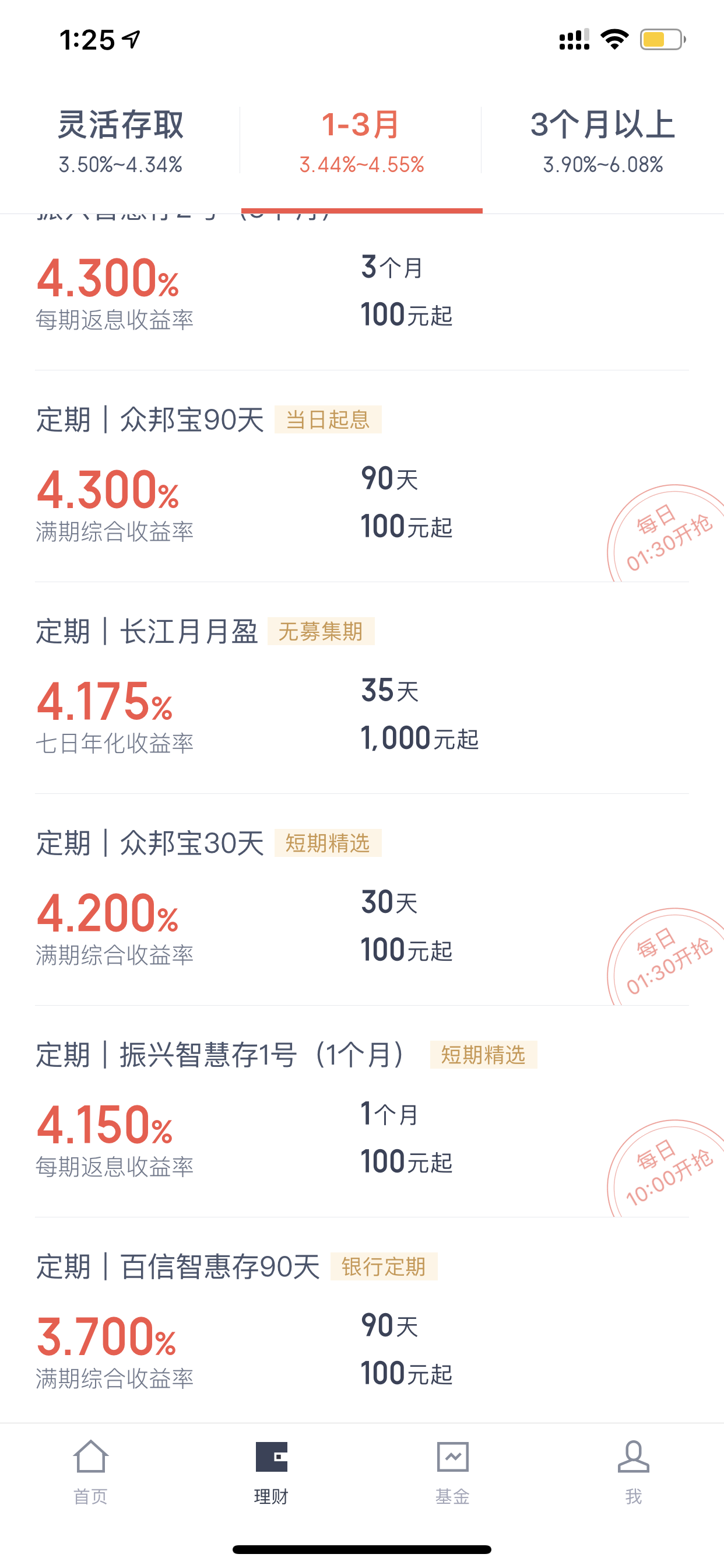Open the 众邦宝90天 fixed-term product
This screenshot has height=1568, width=724.
(x=362, y=476)
